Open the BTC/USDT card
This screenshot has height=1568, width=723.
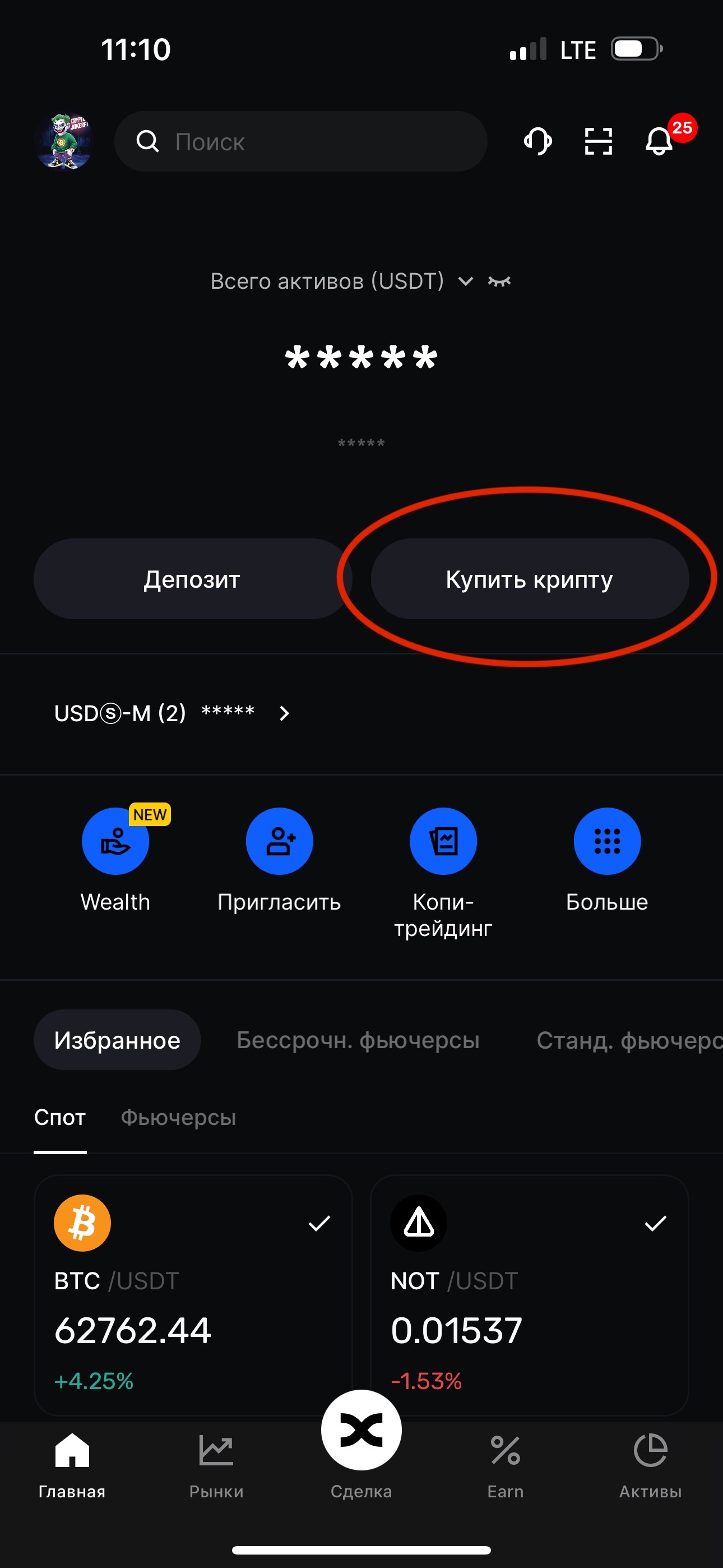pyautogui.click(x=193, y=1295)
